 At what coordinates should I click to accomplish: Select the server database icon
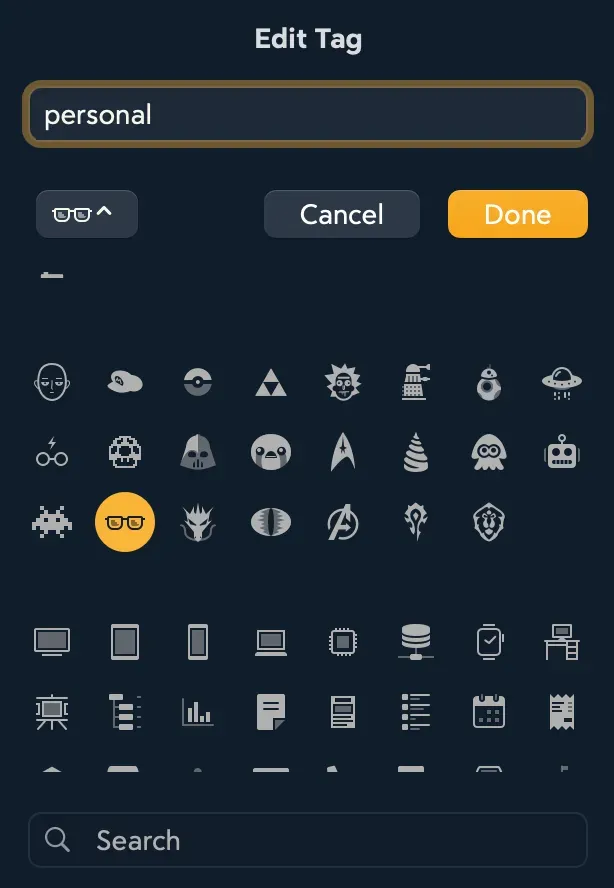point(414,641)
